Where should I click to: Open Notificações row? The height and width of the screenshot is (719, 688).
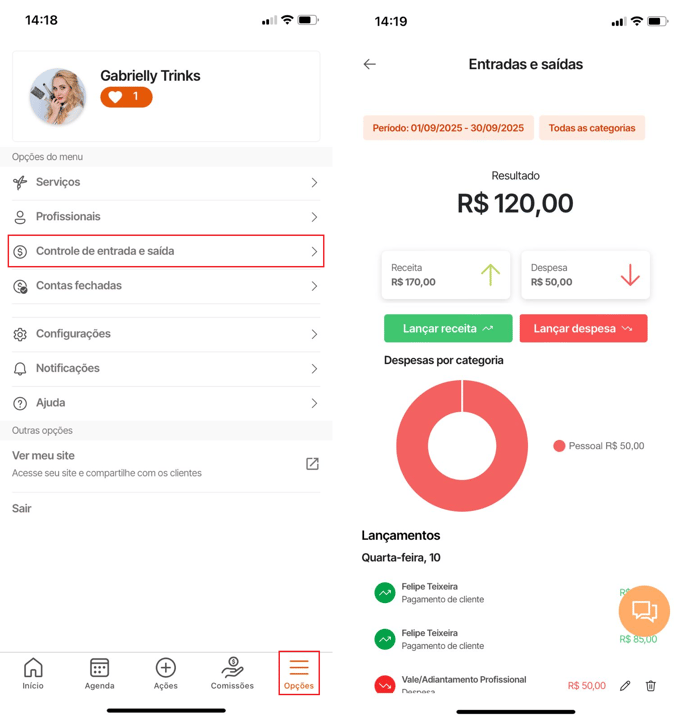(165, 369)
